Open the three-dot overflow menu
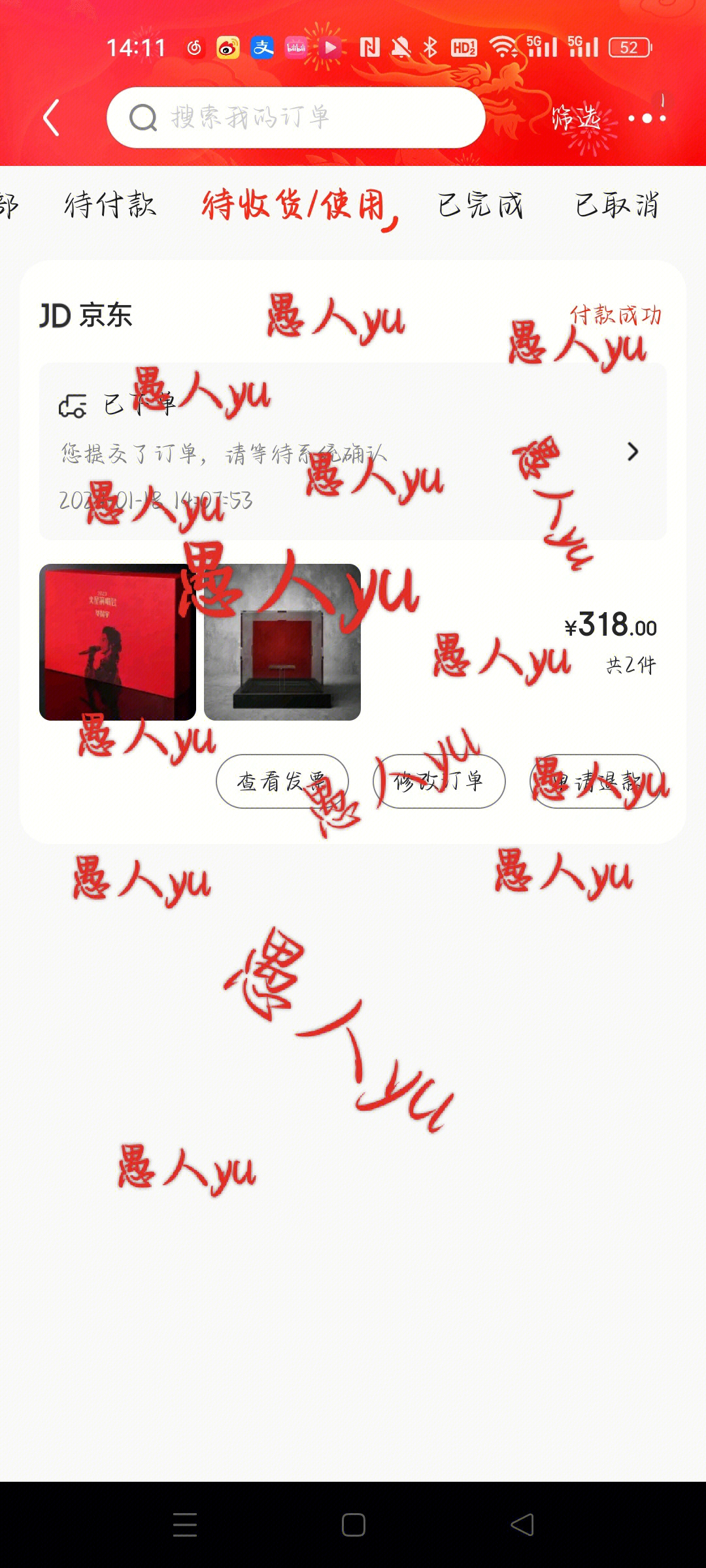This screenshot has height=1568, width=706. 647,118
